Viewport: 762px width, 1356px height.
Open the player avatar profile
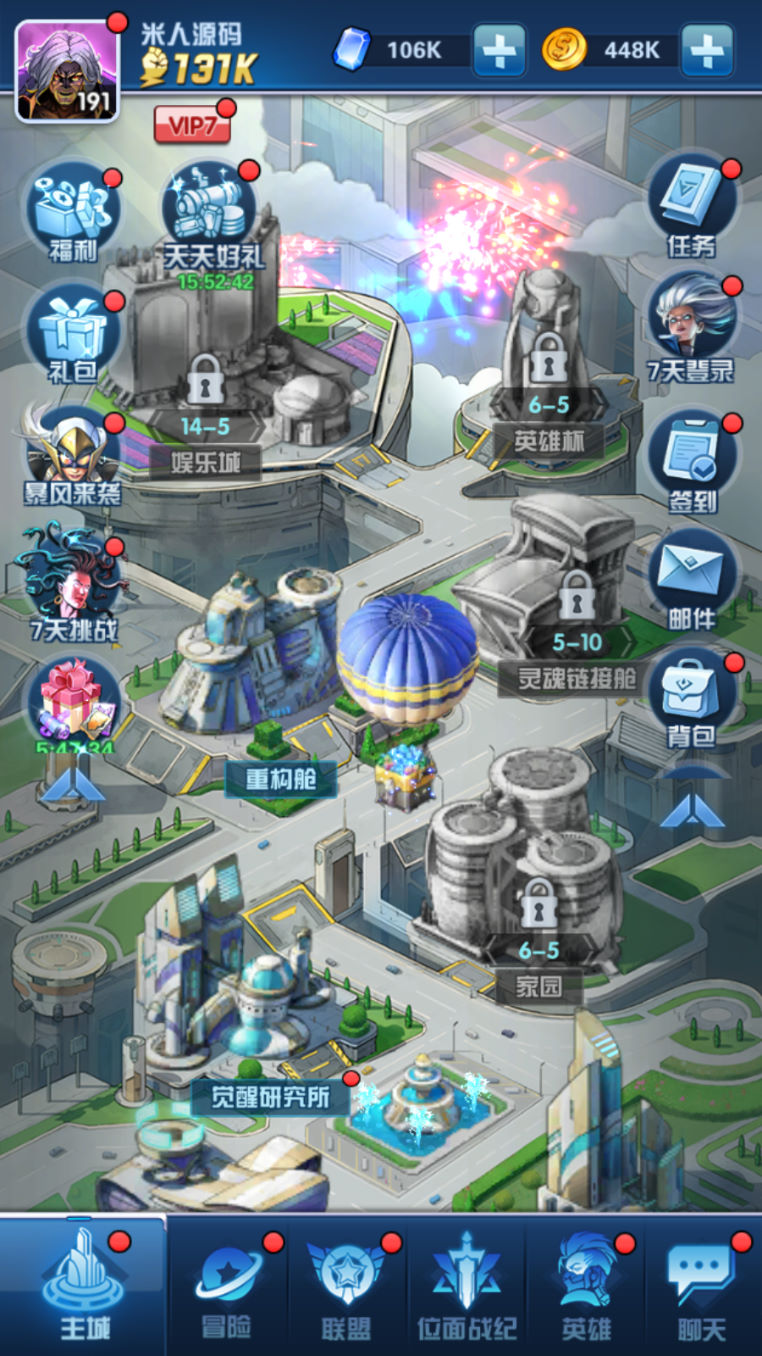pos(67,70)
